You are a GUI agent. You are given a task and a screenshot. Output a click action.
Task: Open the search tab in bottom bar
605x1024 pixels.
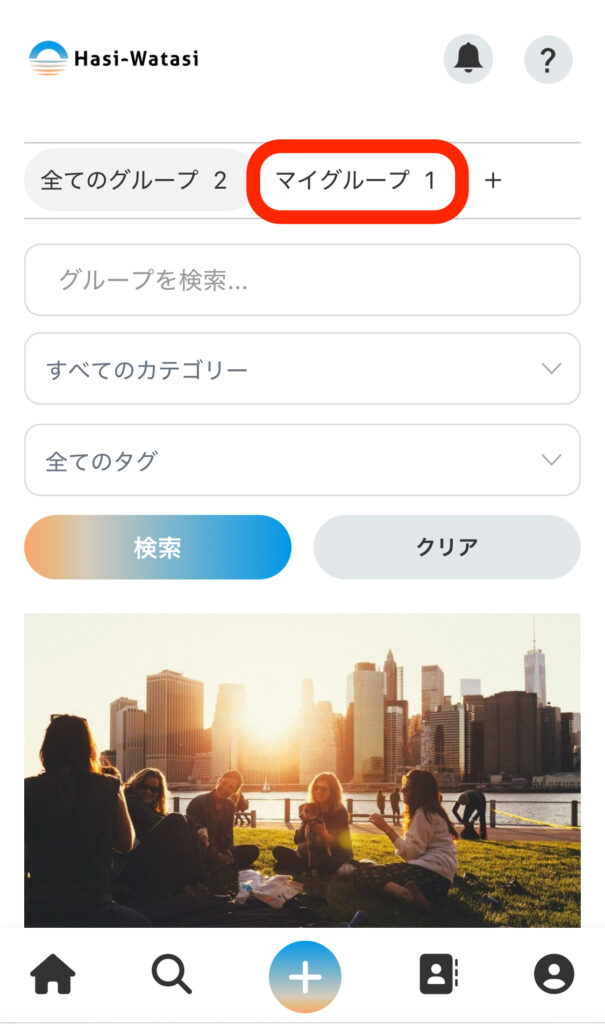point(171,974)
